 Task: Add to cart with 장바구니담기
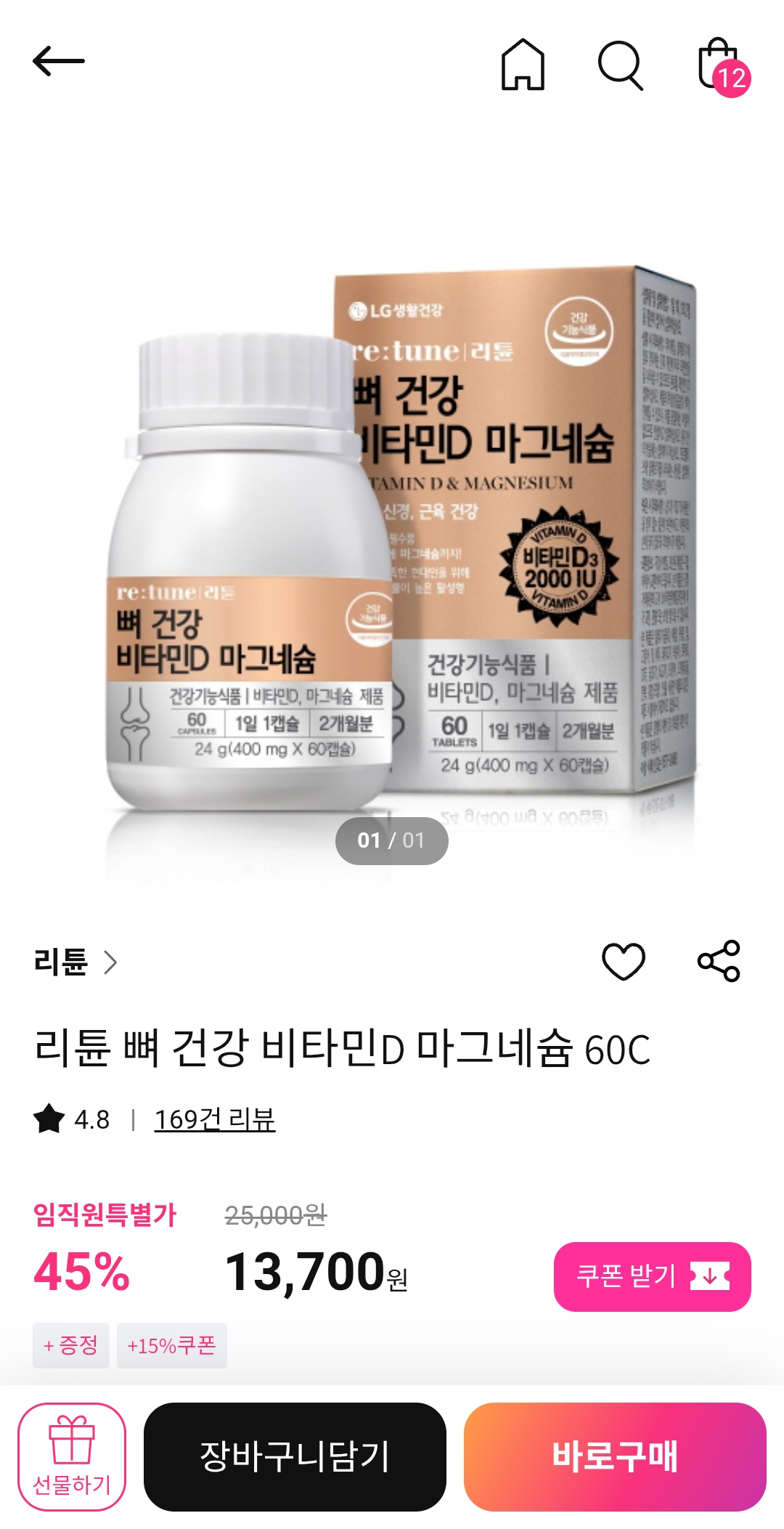pos(295,1456)
